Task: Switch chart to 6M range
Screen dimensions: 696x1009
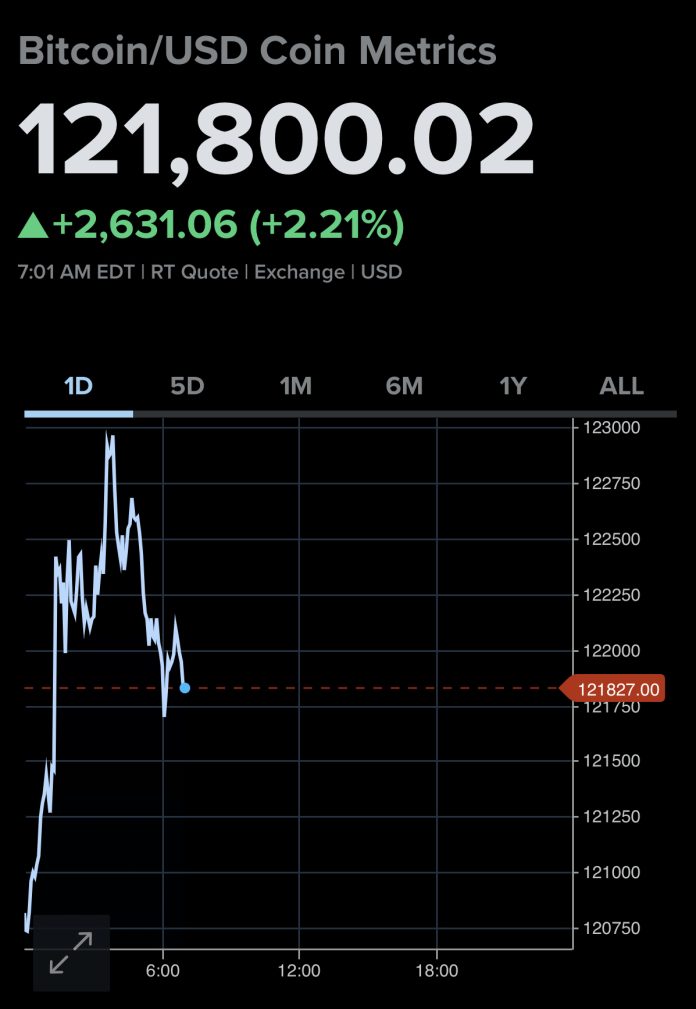Action: coord(404,386)
